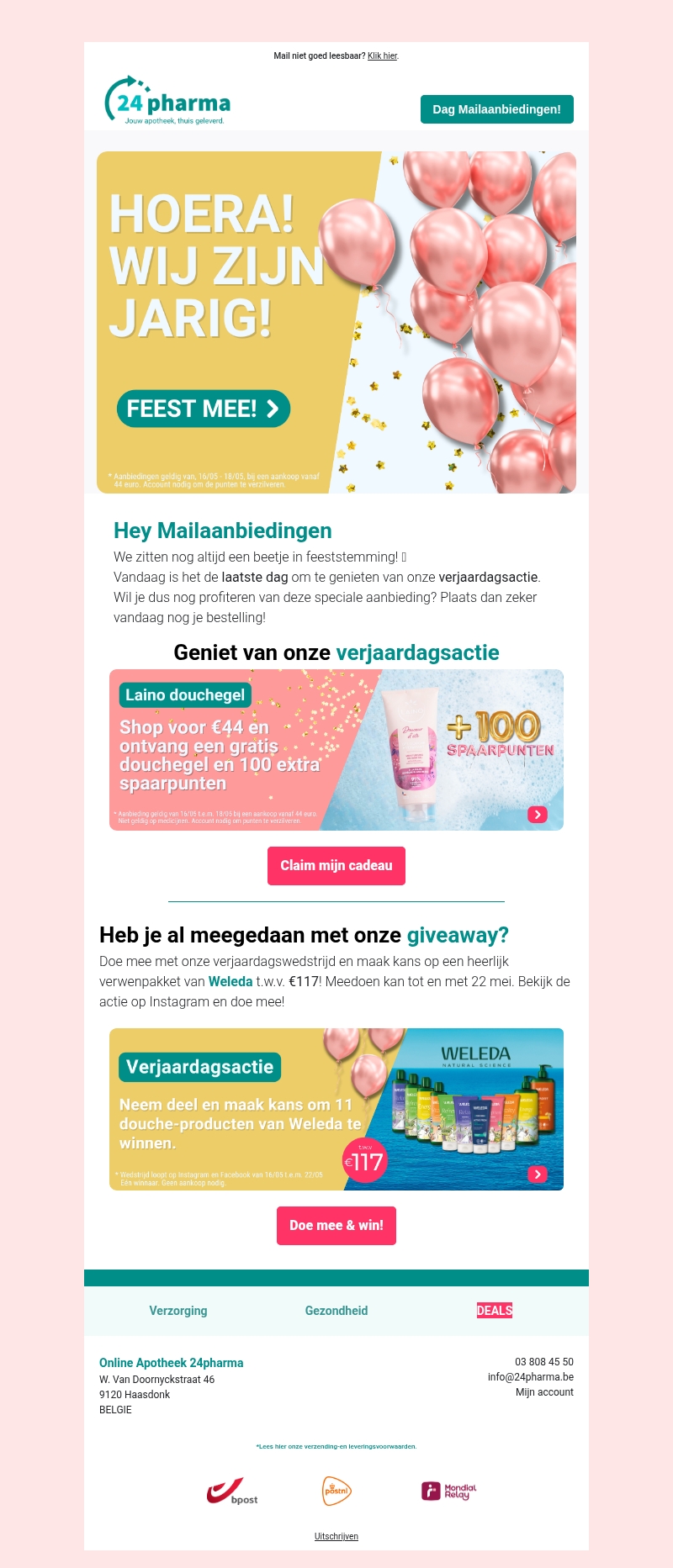The image size is (673, 1568).
Task: Open the Laino douchegel offer banner
Action: (x=336, y=750)
